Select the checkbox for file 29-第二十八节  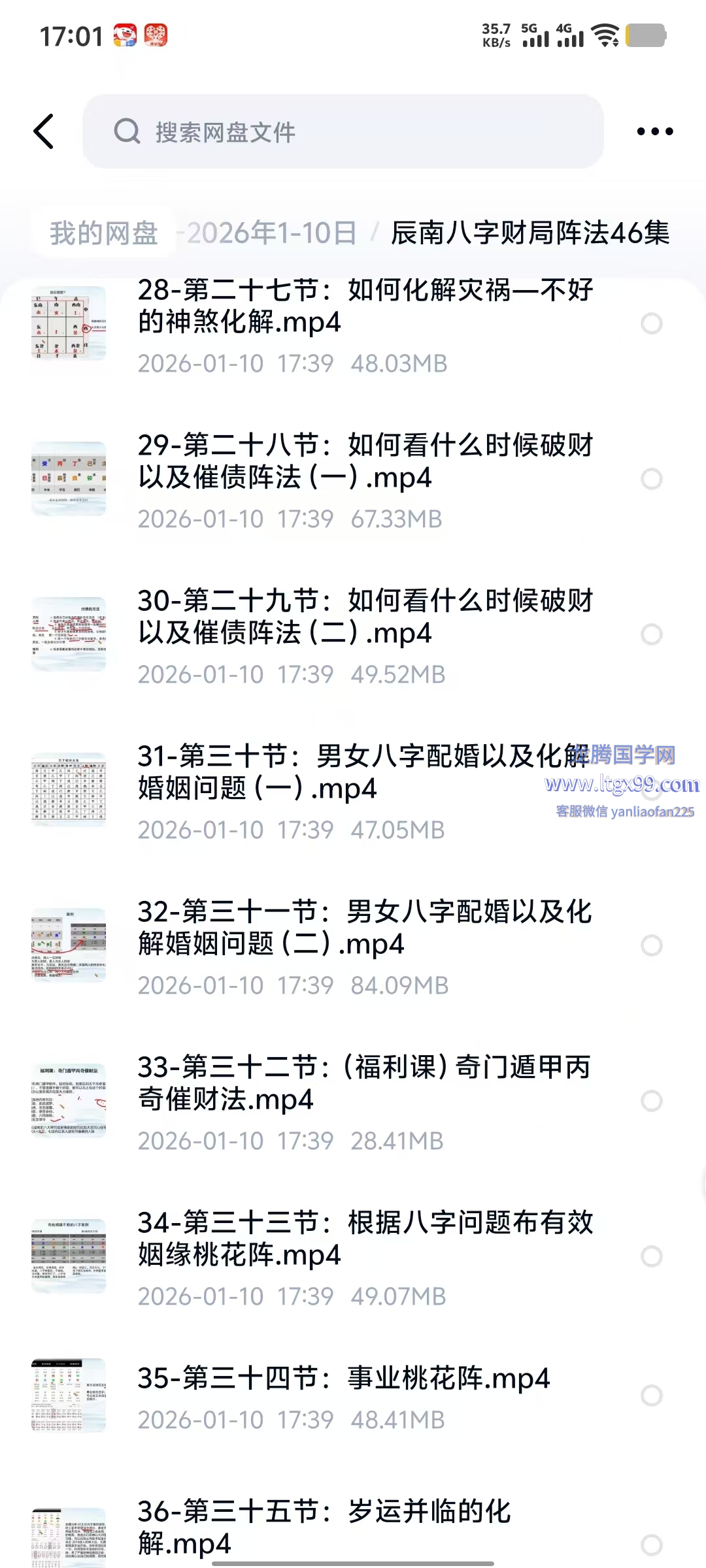pos(651,479)
